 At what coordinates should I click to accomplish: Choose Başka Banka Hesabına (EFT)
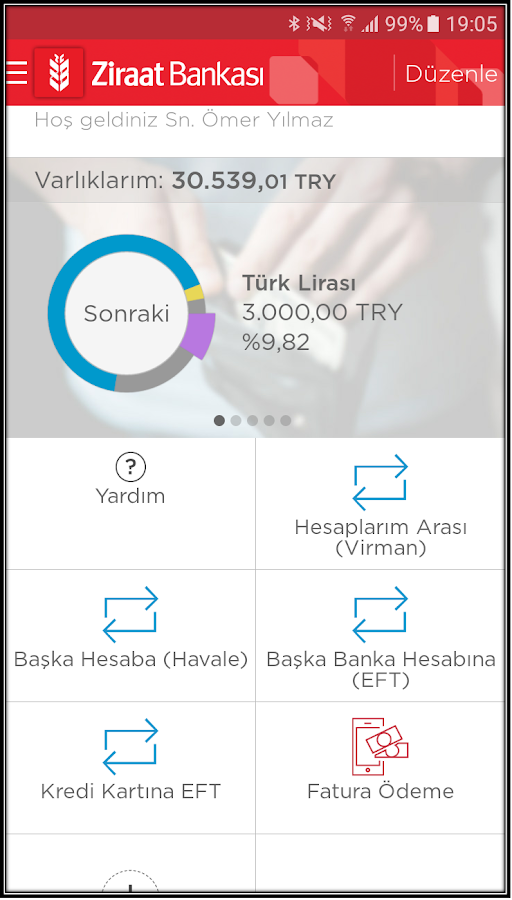380,636
